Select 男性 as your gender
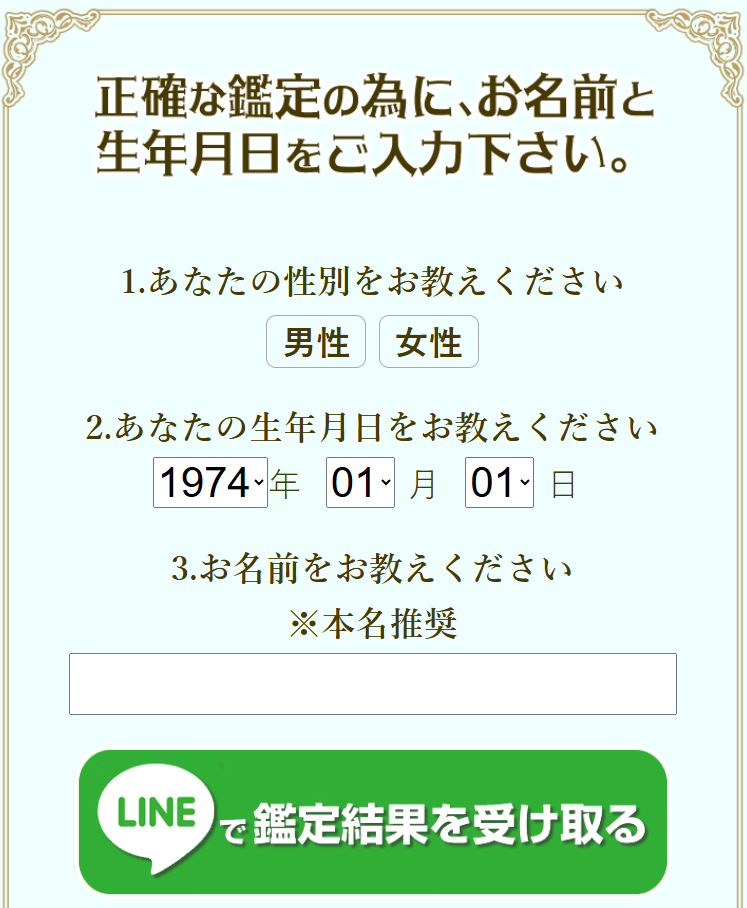Image resolution: width=747 pixels, height=908 pixels. [316, 343]
